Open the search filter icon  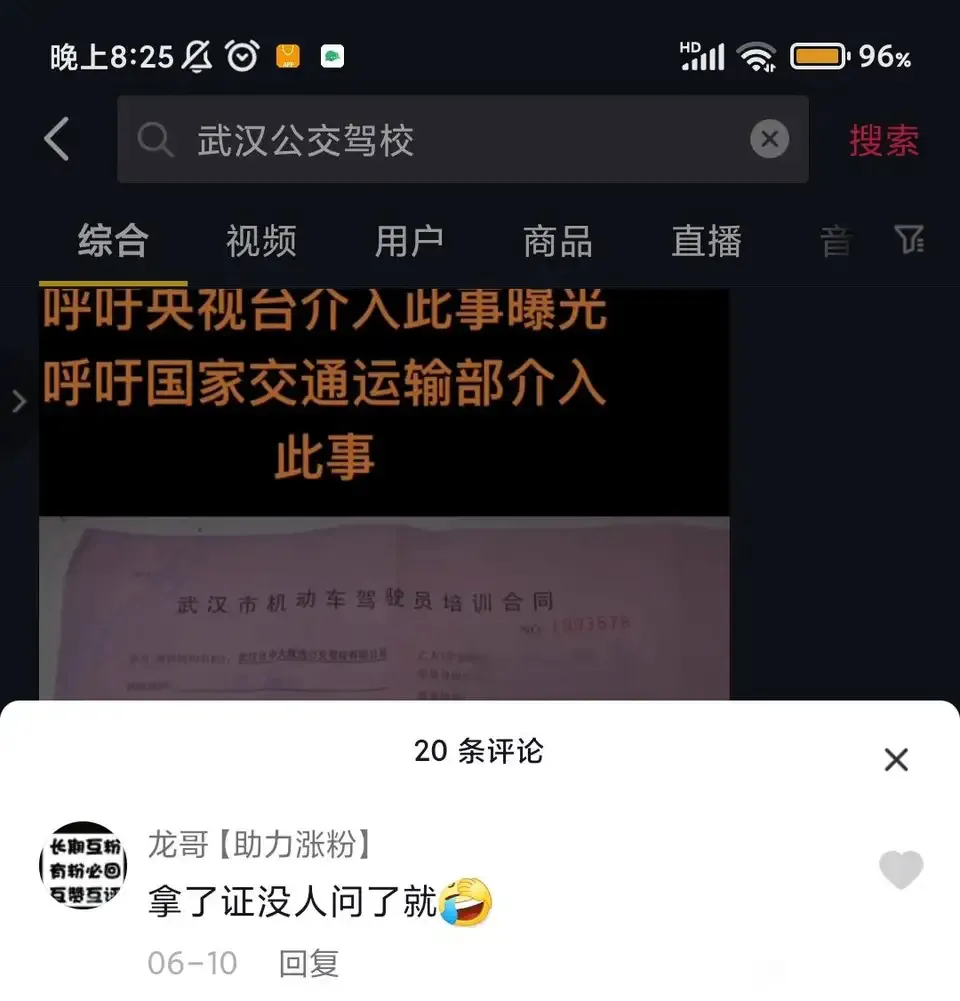tap(908, 240)
